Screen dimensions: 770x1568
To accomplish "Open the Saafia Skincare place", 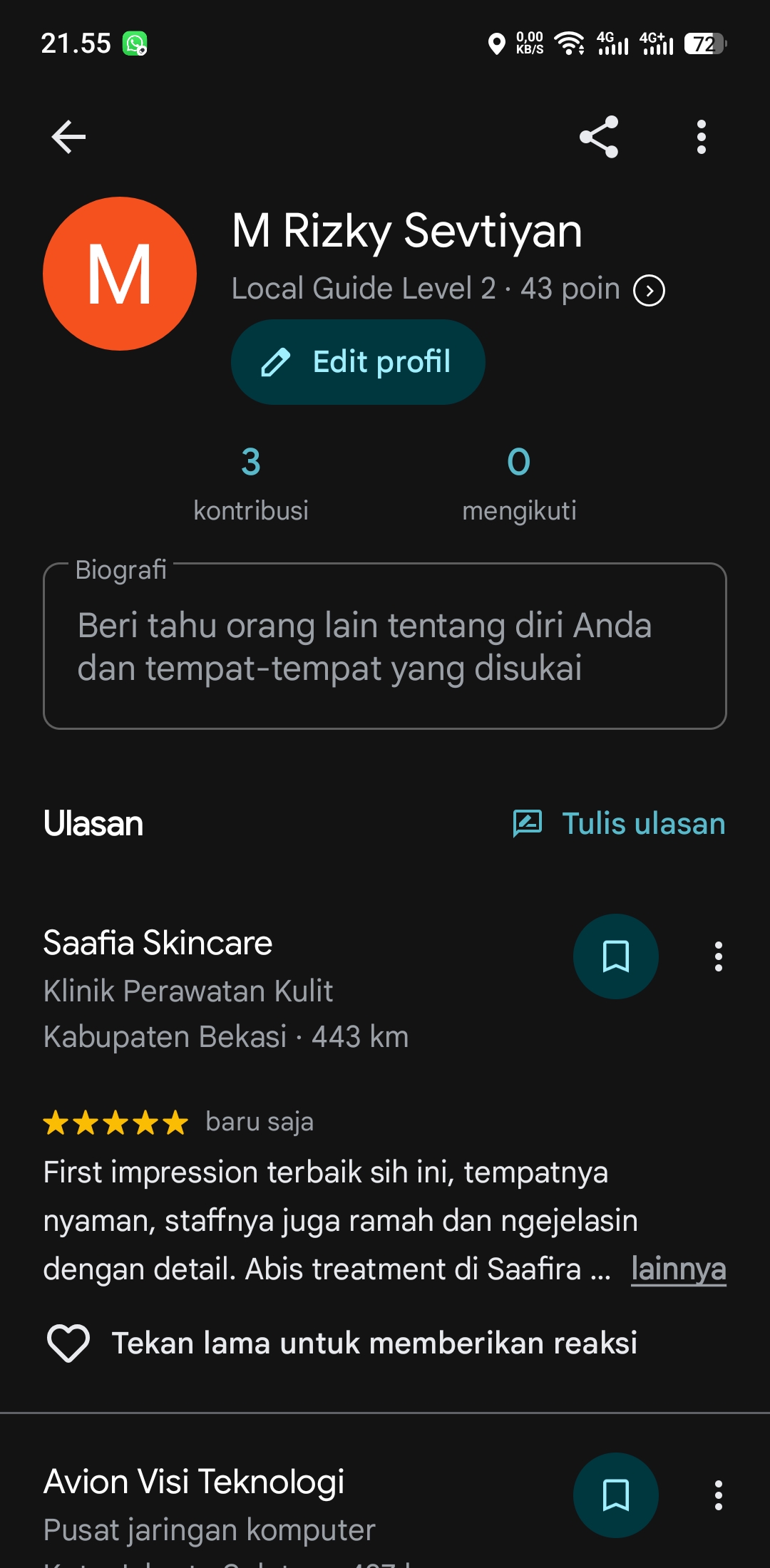I will pos(158,943).
